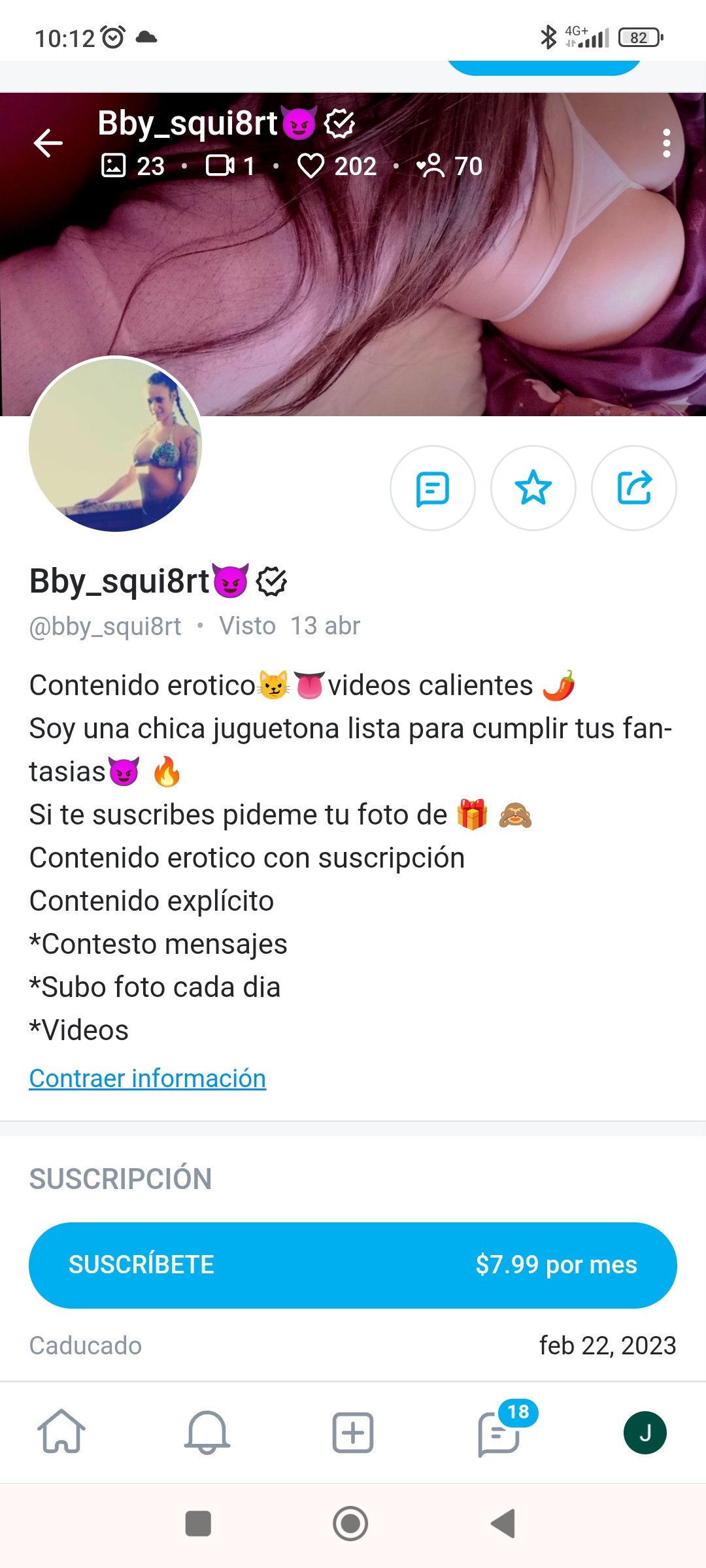The height and width of the screenshot is (1568, 706).
Task: Open the three-dot overflow menu
Action: click(666, 143)
